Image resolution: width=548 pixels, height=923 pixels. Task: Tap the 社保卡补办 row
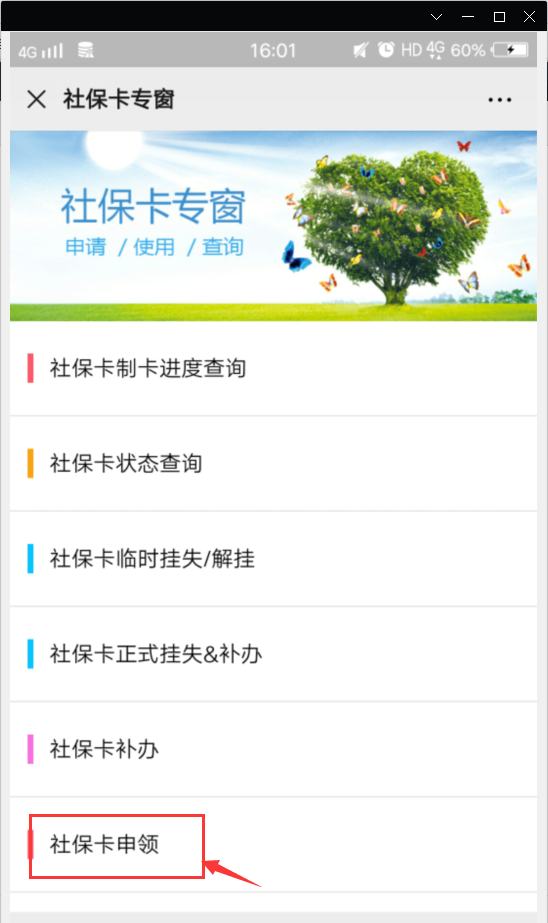273,749
